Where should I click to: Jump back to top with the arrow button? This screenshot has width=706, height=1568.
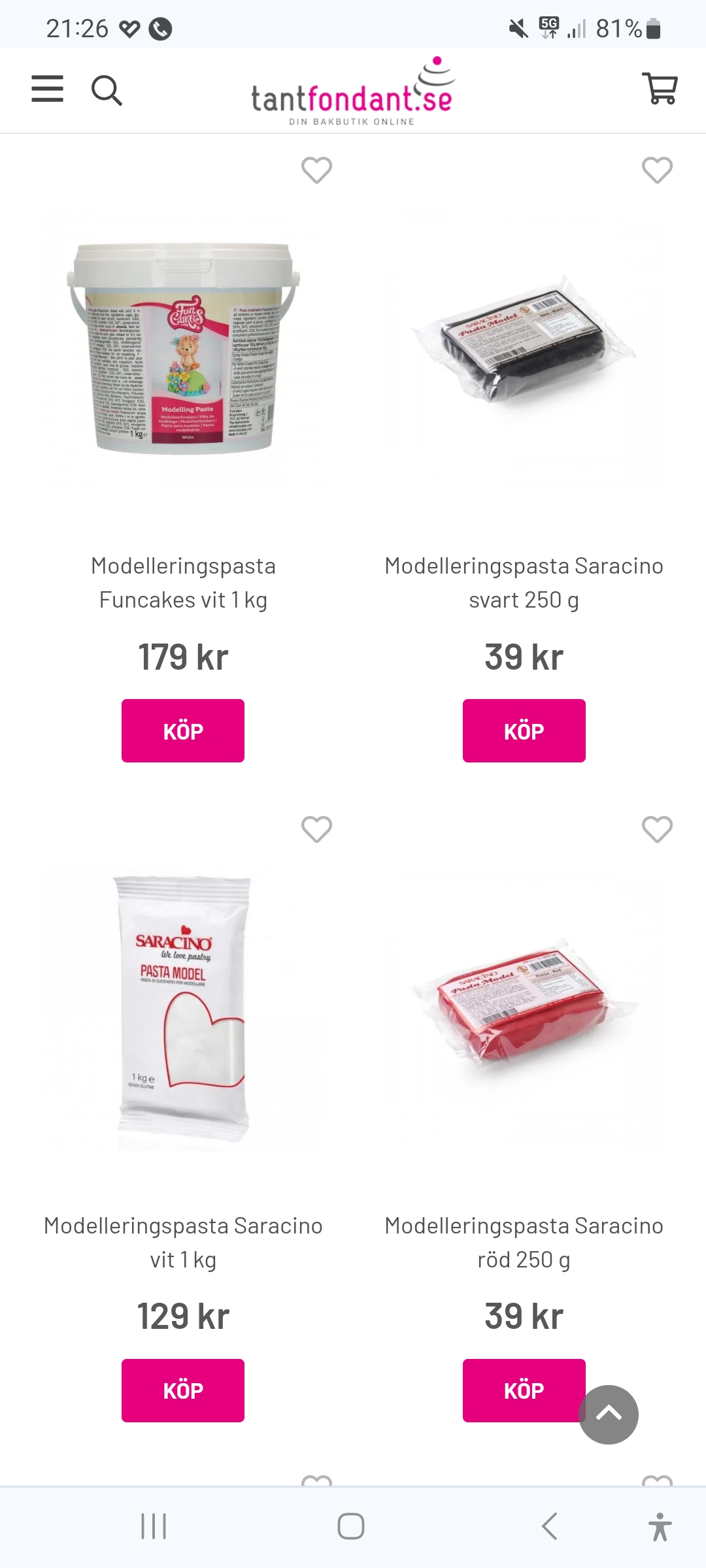(x=609, y=1414)
